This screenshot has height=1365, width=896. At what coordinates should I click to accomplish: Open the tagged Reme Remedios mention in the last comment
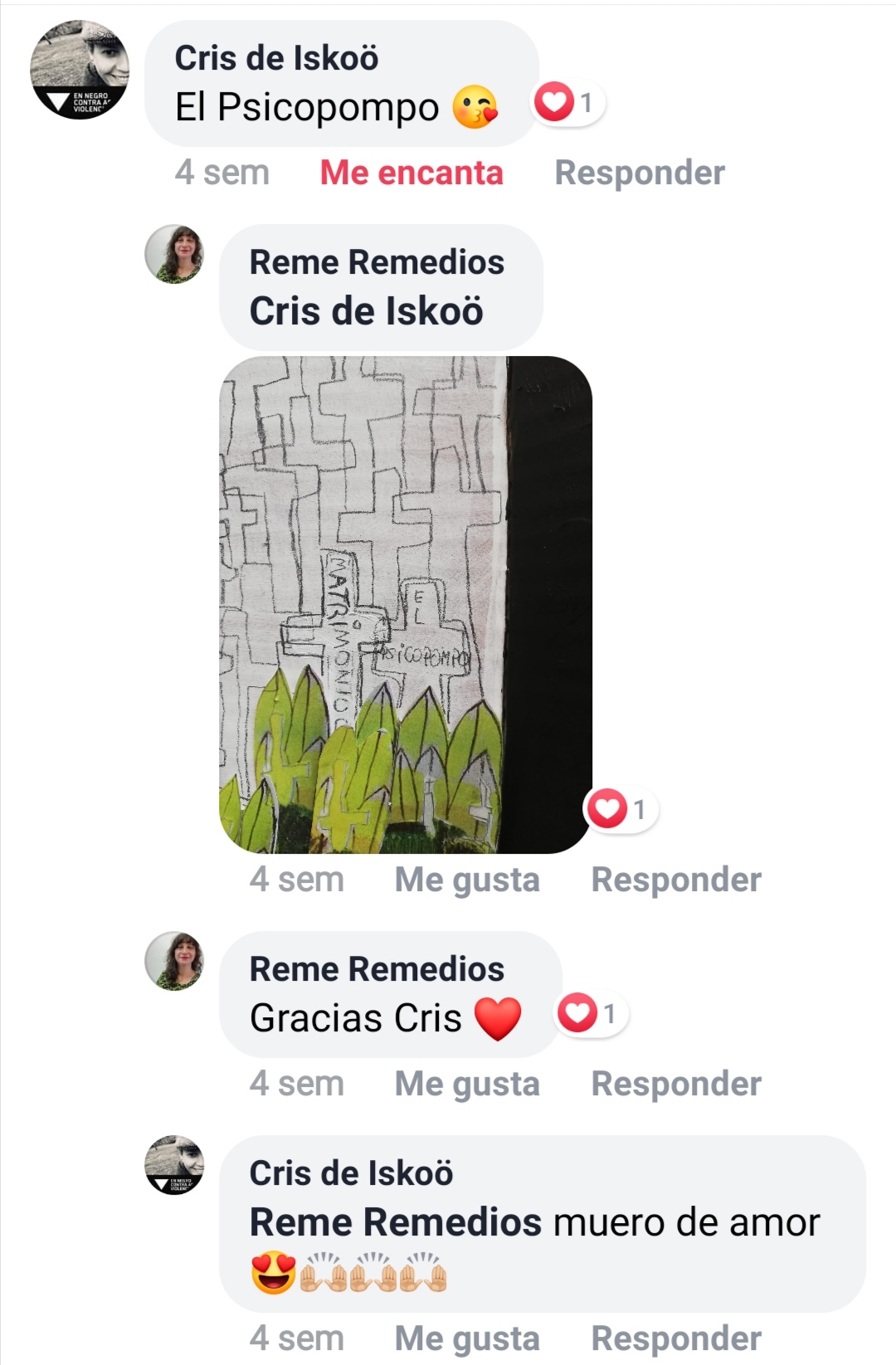pyautogui.click(x=395, y=1223)
